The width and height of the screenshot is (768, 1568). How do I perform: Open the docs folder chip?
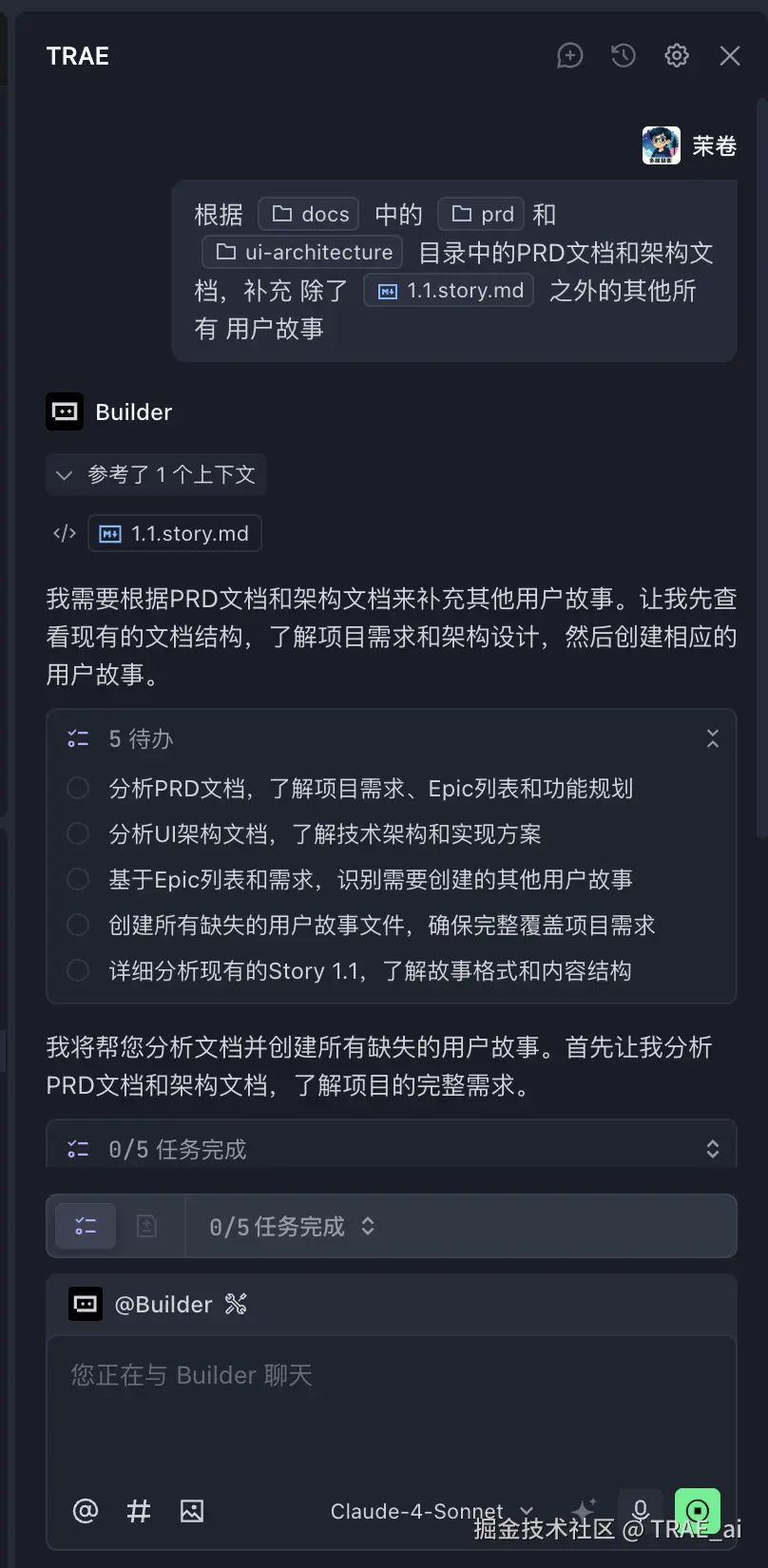(310, 214)
